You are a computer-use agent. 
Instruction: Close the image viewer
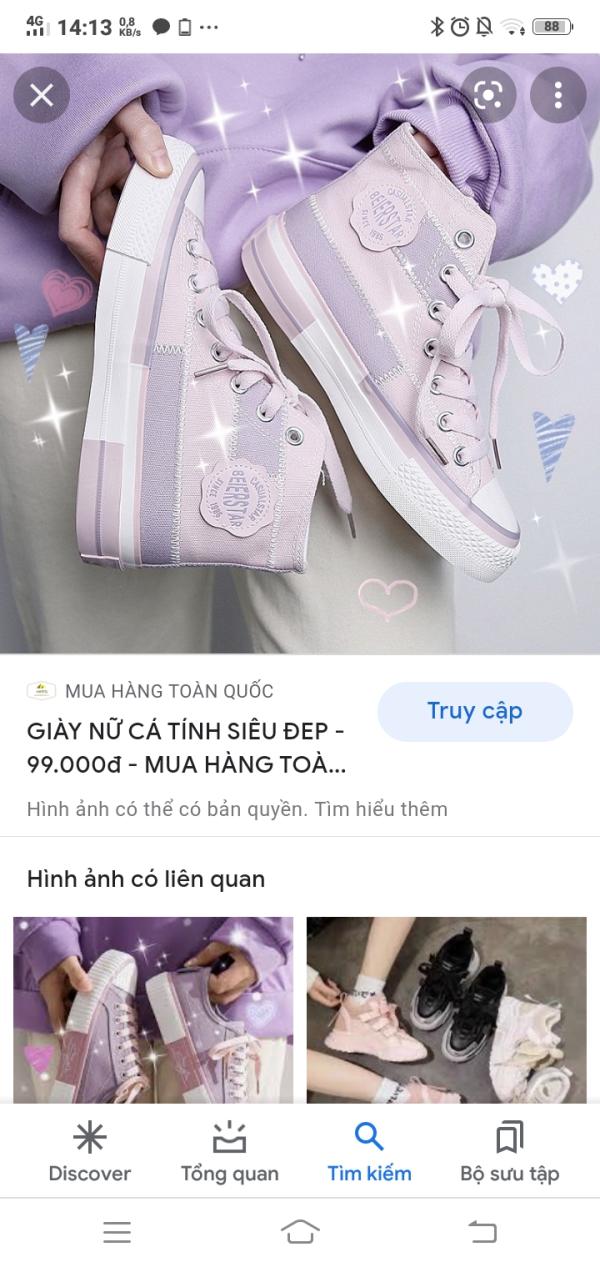coord(41,95)
